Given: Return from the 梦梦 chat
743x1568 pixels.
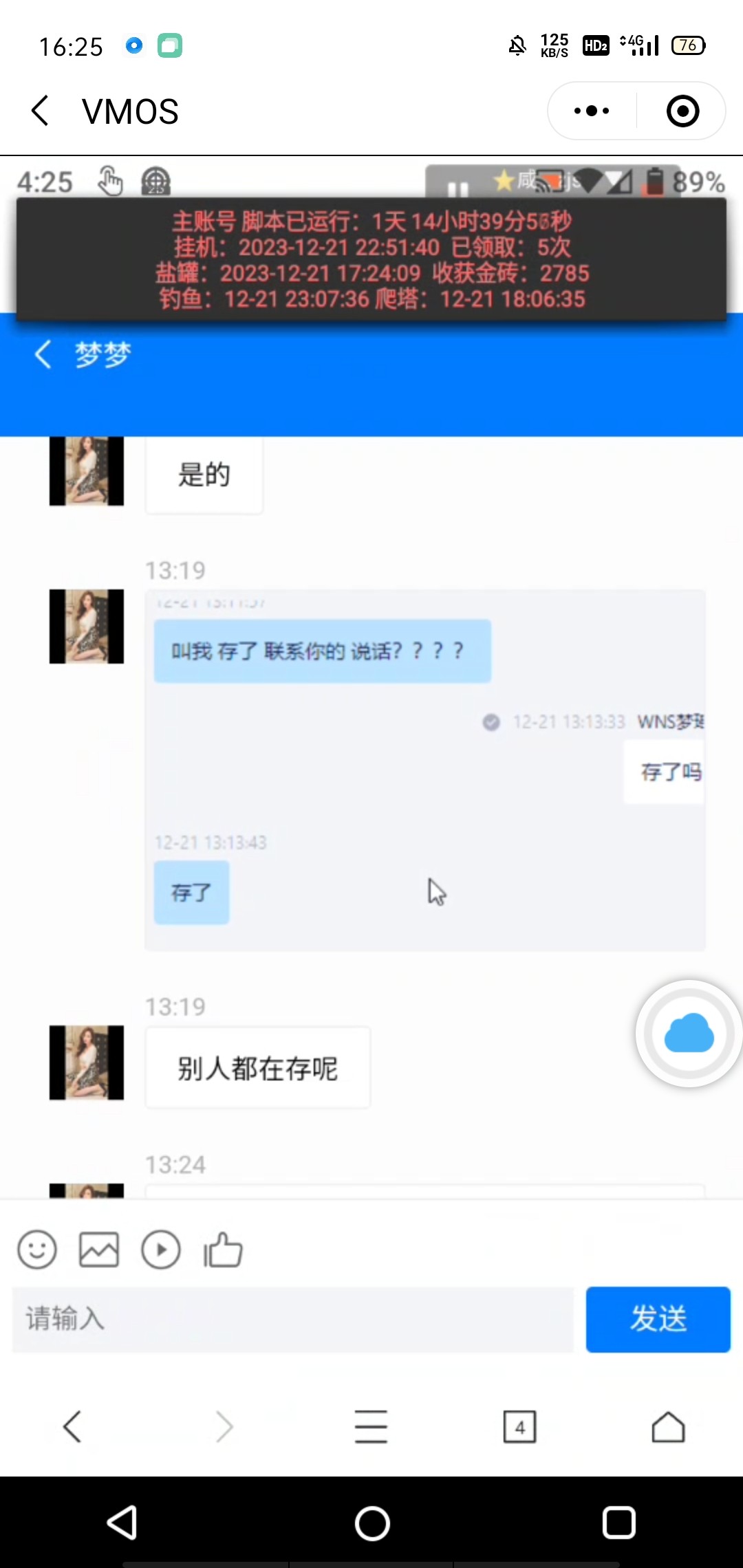Looking at the screenshot, I should click(43, 355).
